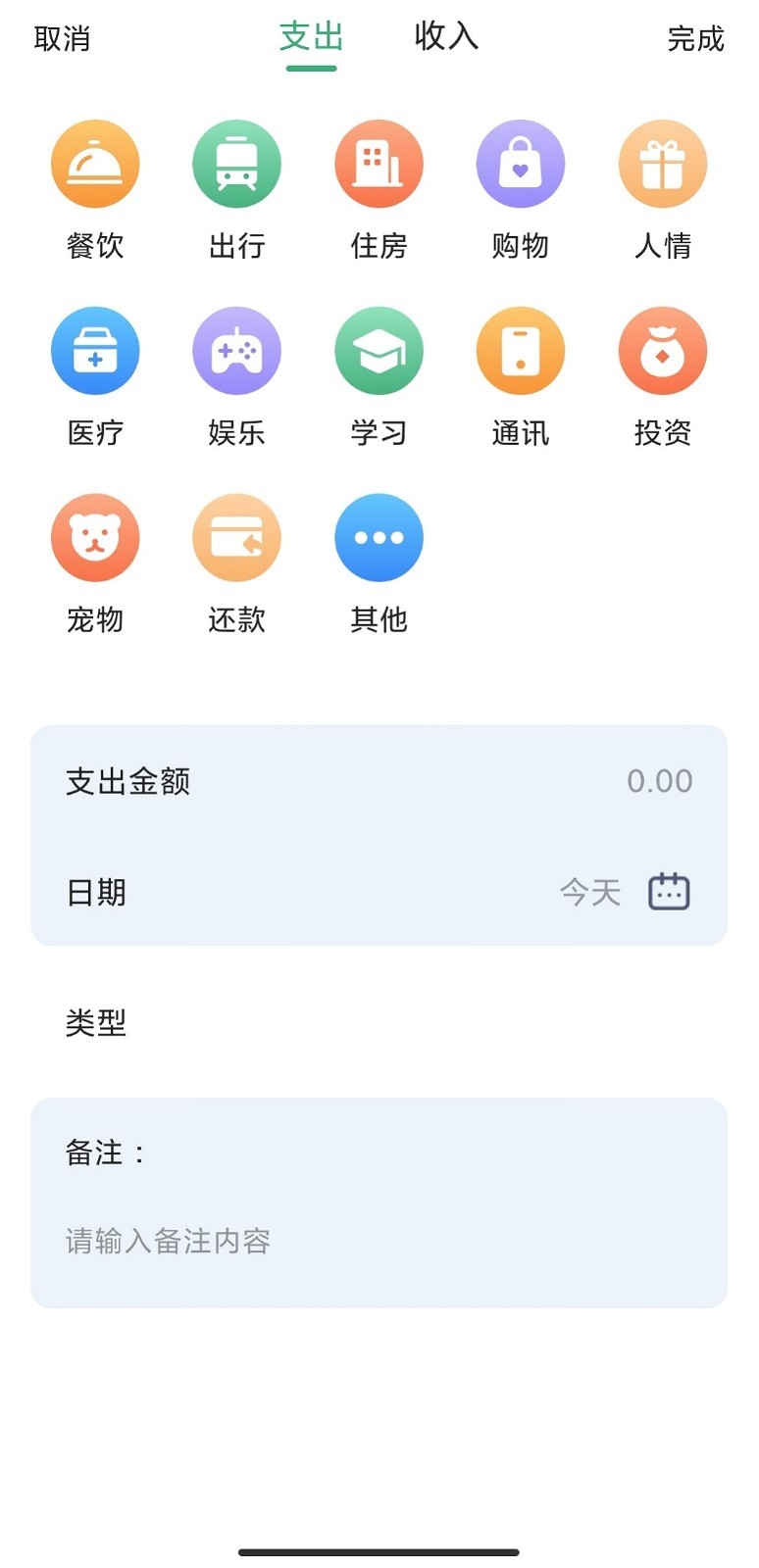759x1568 pixels.
Task: Click the 备注 remarks input field
Action: pos(379,1240)
